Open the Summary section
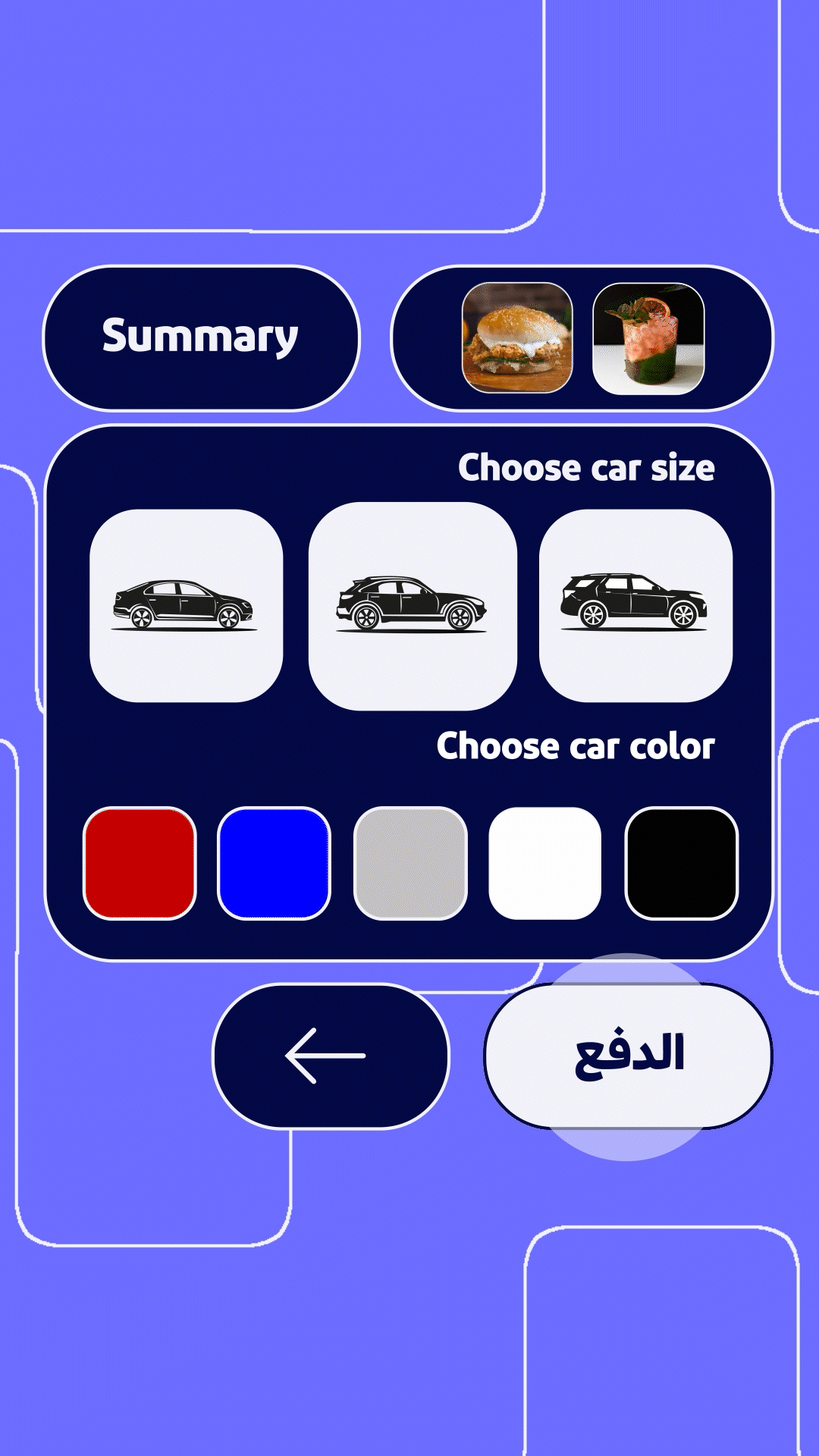Image resolution: width=819 pixels, height=1456 pixels. pos(201,337)
